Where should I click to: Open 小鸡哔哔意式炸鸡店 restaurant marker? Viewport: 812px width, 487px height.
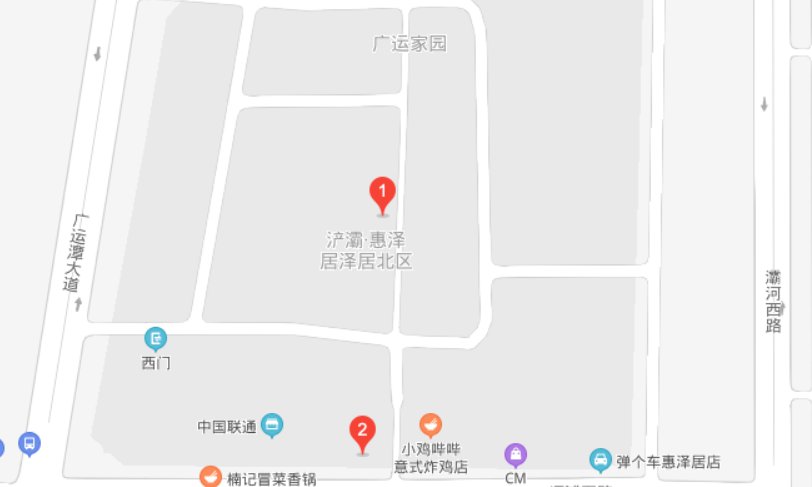tap(431, 425)
